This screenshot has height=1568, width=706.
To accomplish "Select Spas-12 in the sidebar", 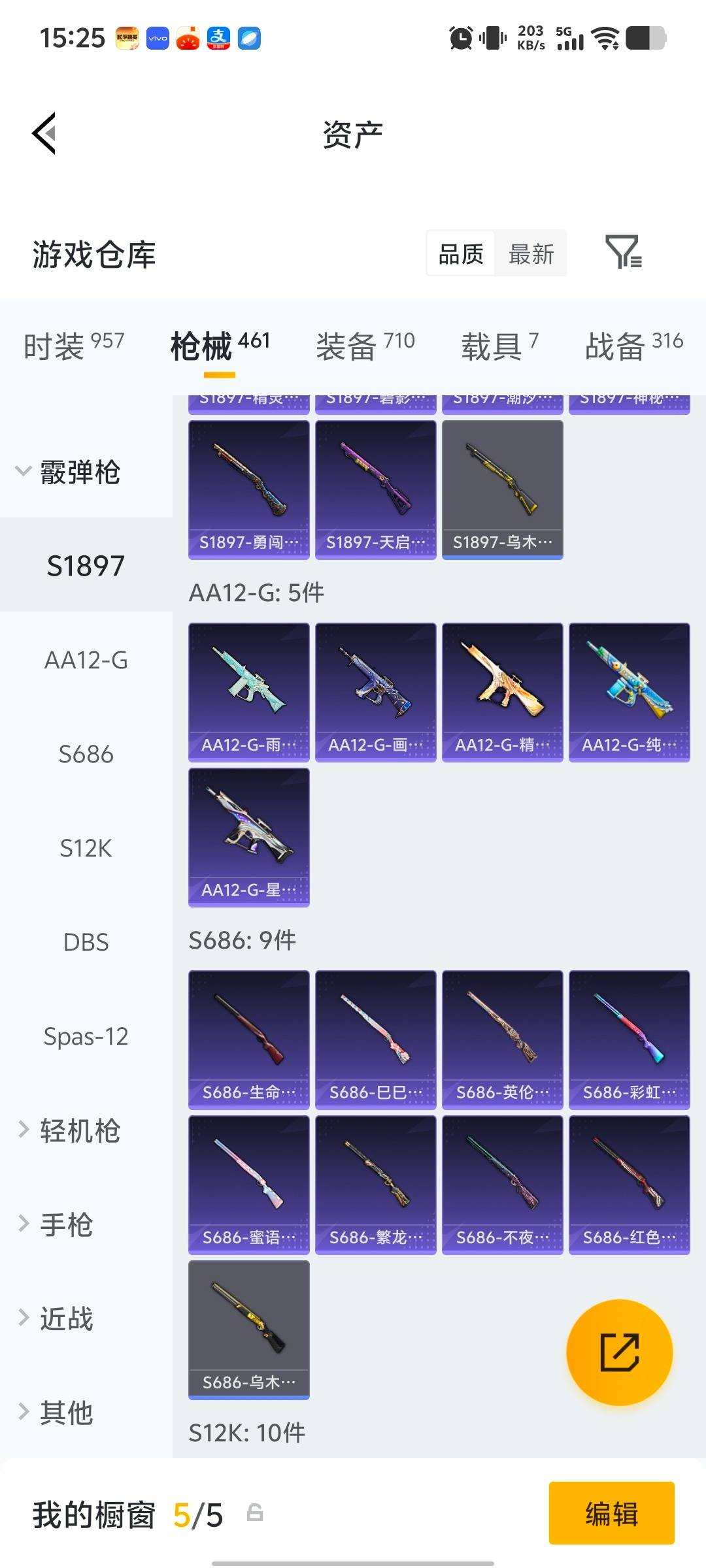I will [x=86, y=1036].
